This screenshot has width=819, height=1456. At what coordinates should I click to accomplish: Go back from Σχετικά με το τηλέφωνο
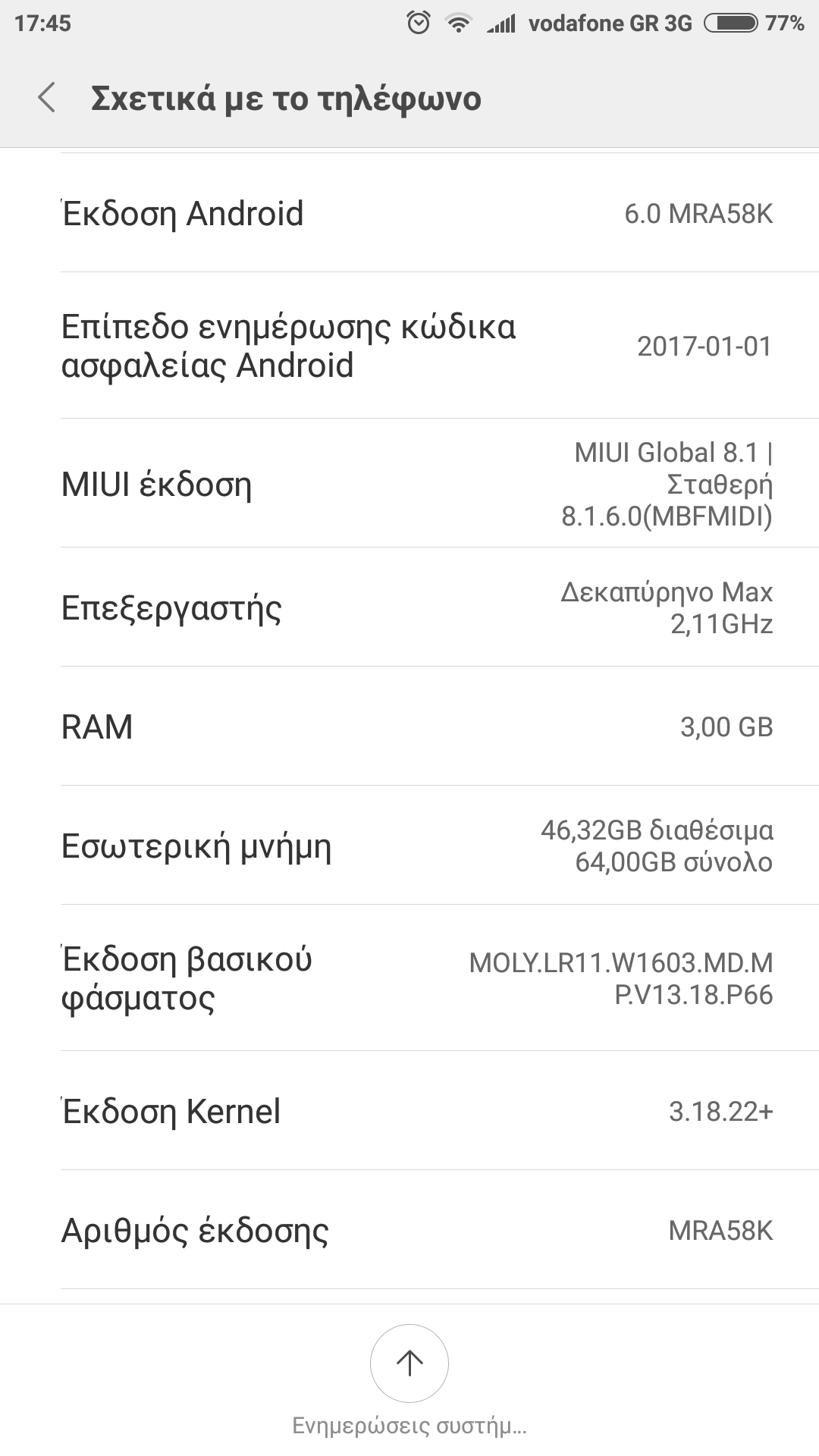47,99
